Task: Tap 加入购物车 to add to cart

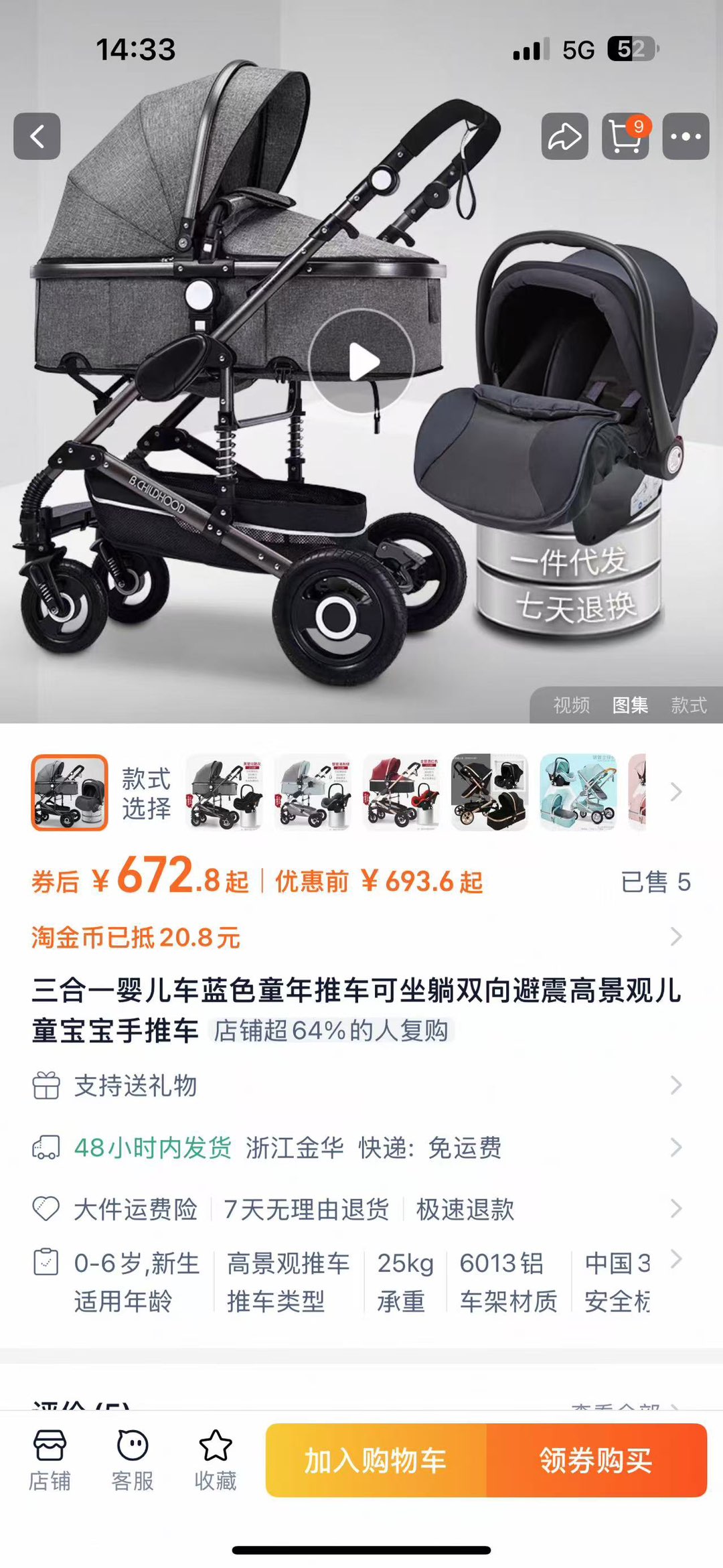Action: (x=376, y=1461)
